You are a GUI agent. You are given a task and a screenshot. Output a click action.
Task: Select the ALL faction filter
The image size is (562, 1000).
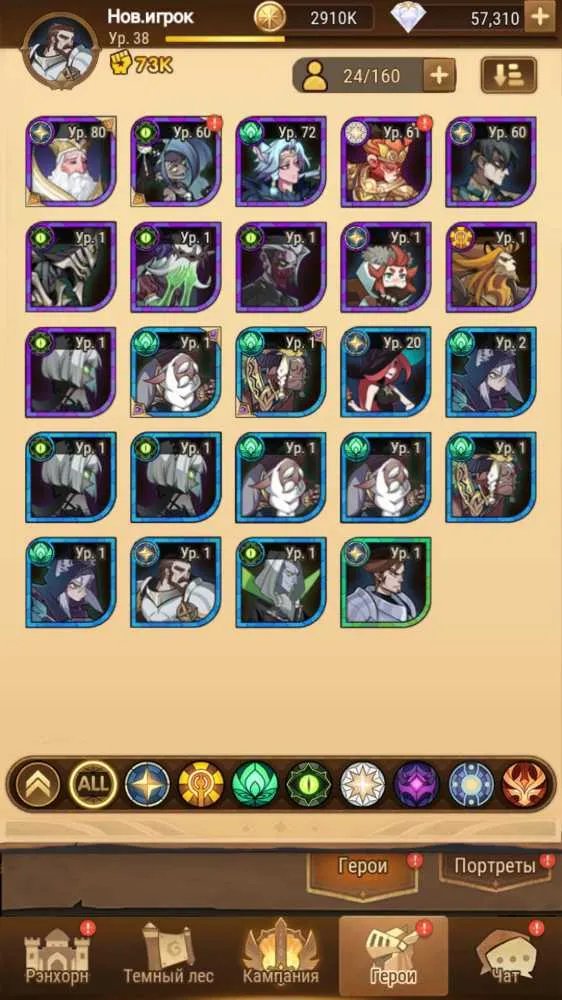(93, 784)
